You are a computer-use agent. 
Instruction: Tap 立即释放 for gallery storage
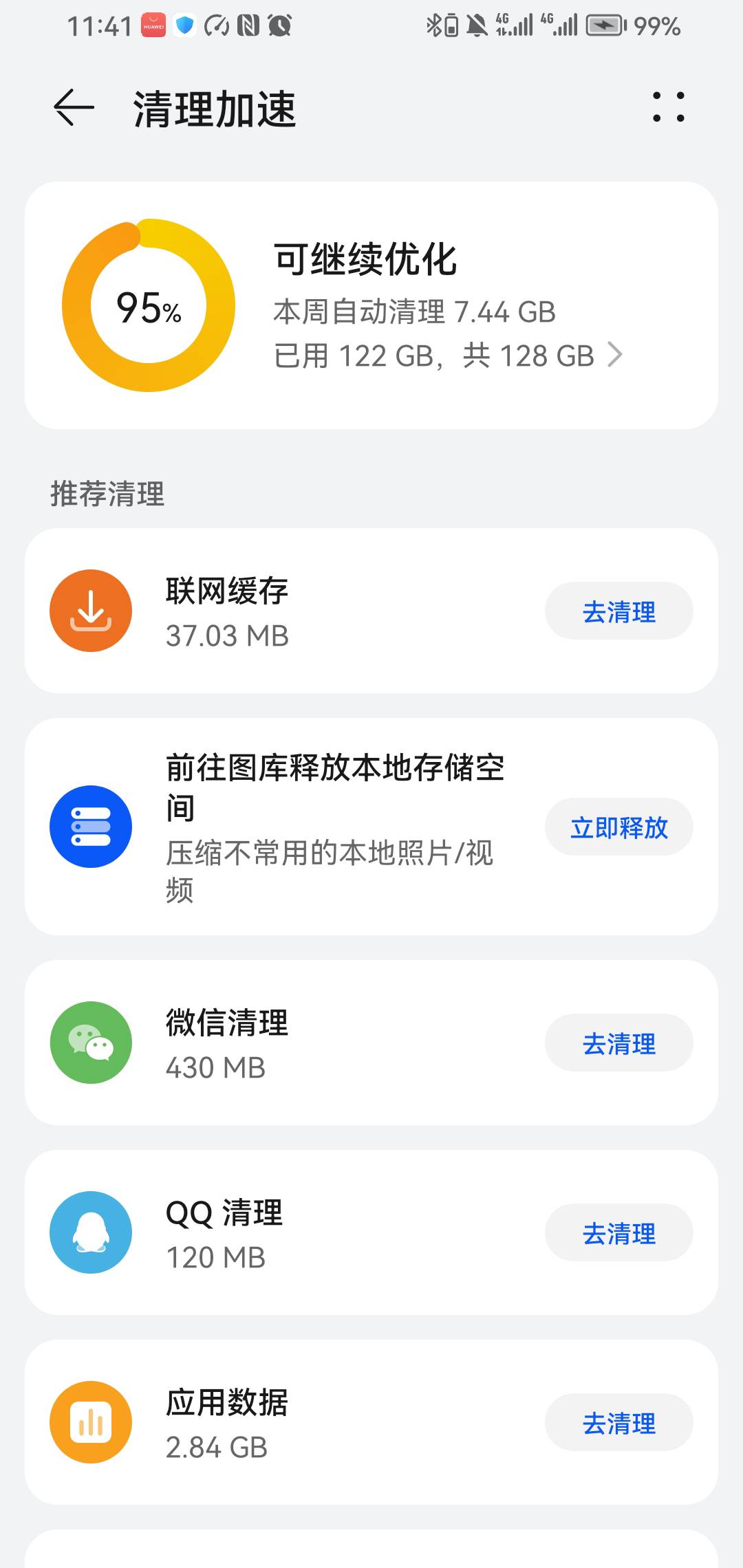point(618,827)
